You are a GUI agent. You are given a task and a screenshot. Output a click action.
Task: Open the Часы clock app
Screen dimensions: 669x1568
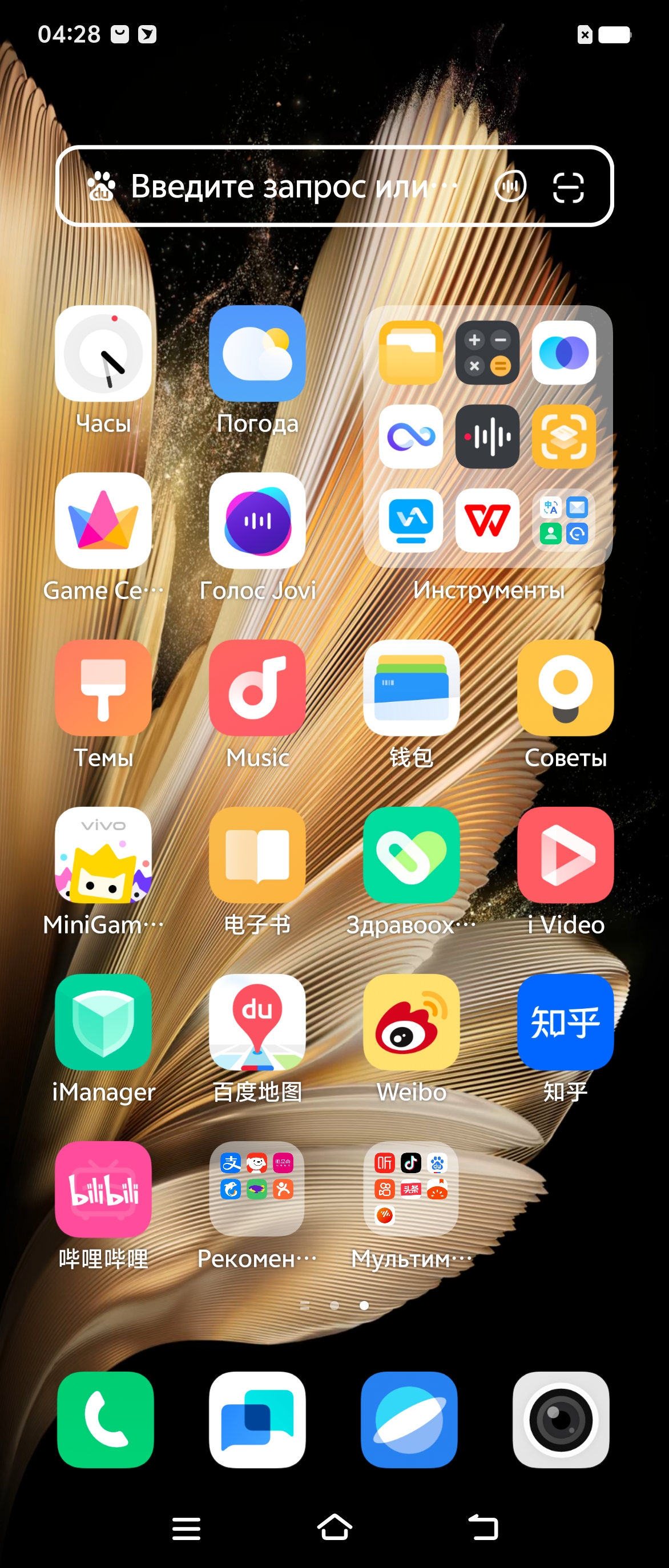(x=103, y=354)
